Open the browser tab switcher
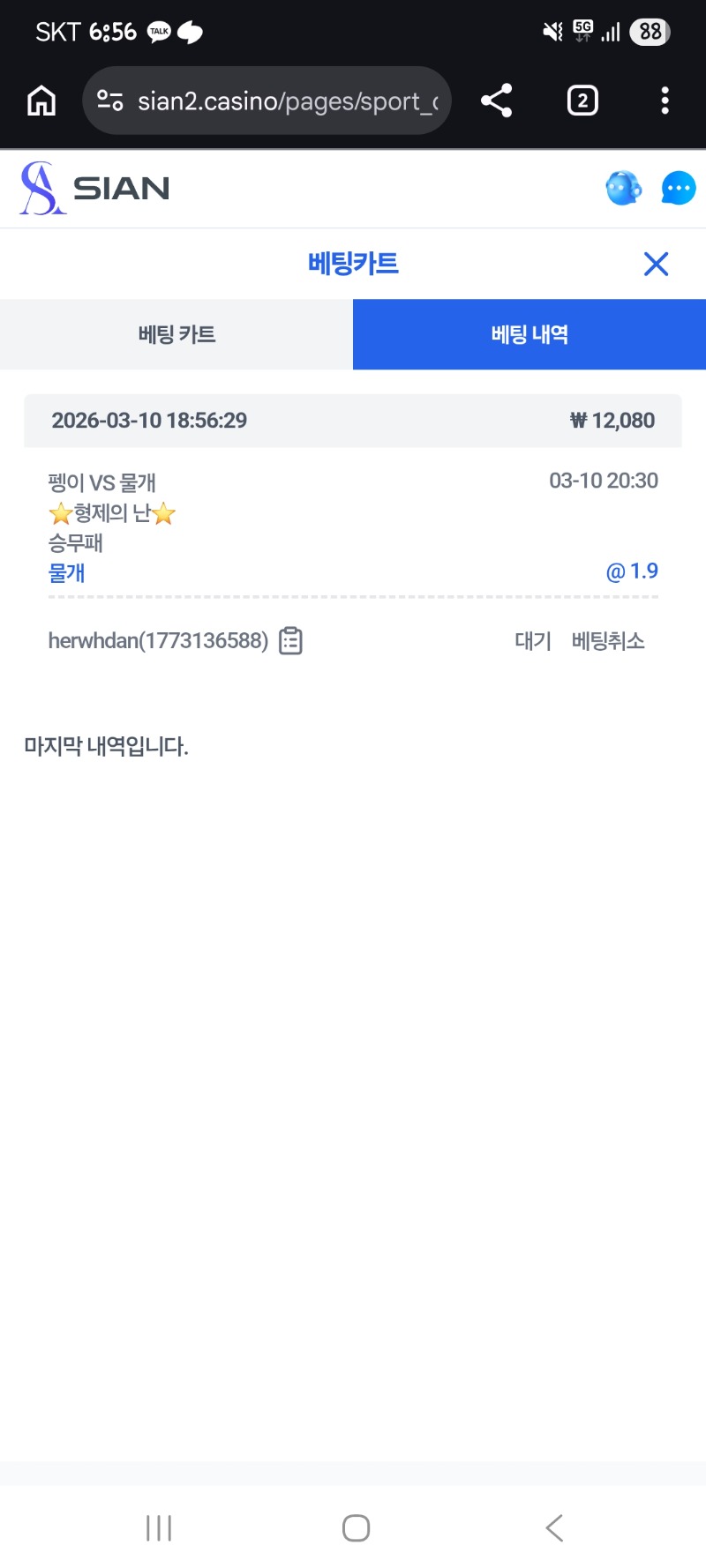This screenshot has height=1568, width=706. [582, 101]
